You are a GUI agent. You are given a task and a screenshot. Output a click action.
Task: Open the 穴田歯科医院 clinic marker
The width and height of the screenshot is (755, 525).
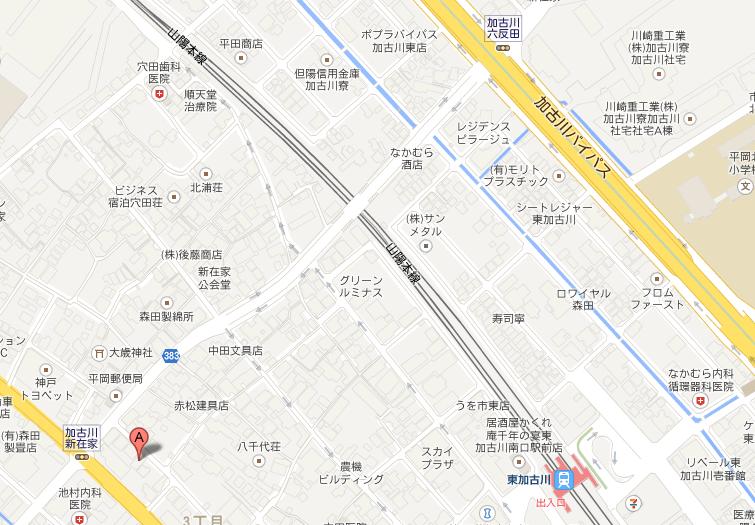click(159, 93)
